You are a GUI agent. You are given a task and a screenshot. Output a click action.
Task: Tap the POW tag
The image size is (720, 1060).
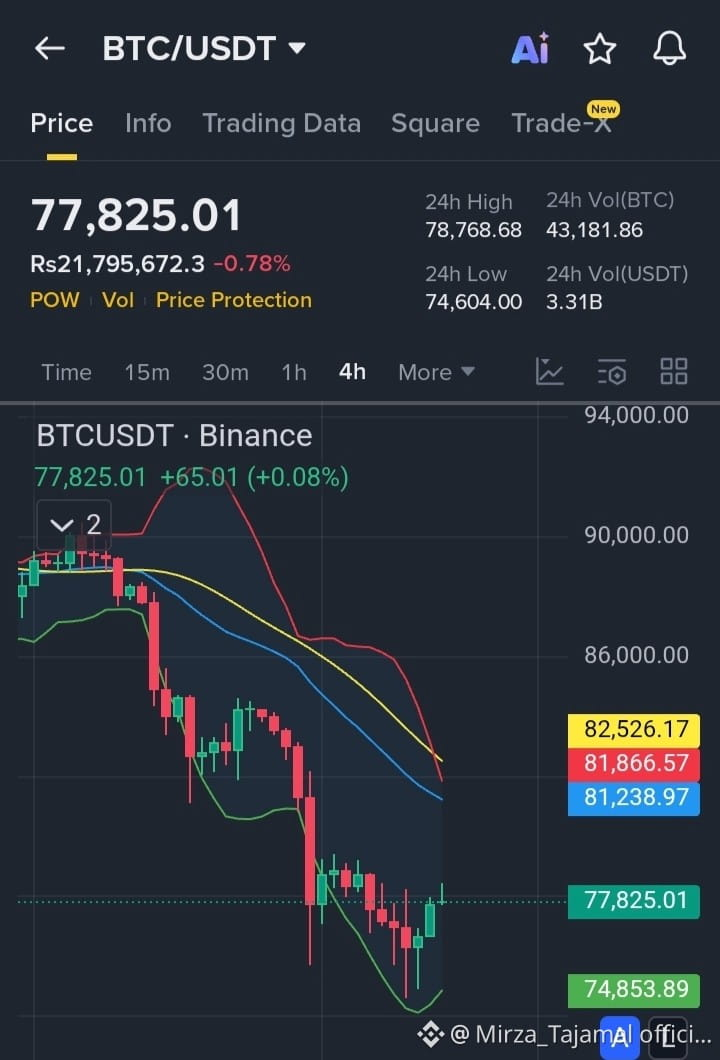pos(55,300)
